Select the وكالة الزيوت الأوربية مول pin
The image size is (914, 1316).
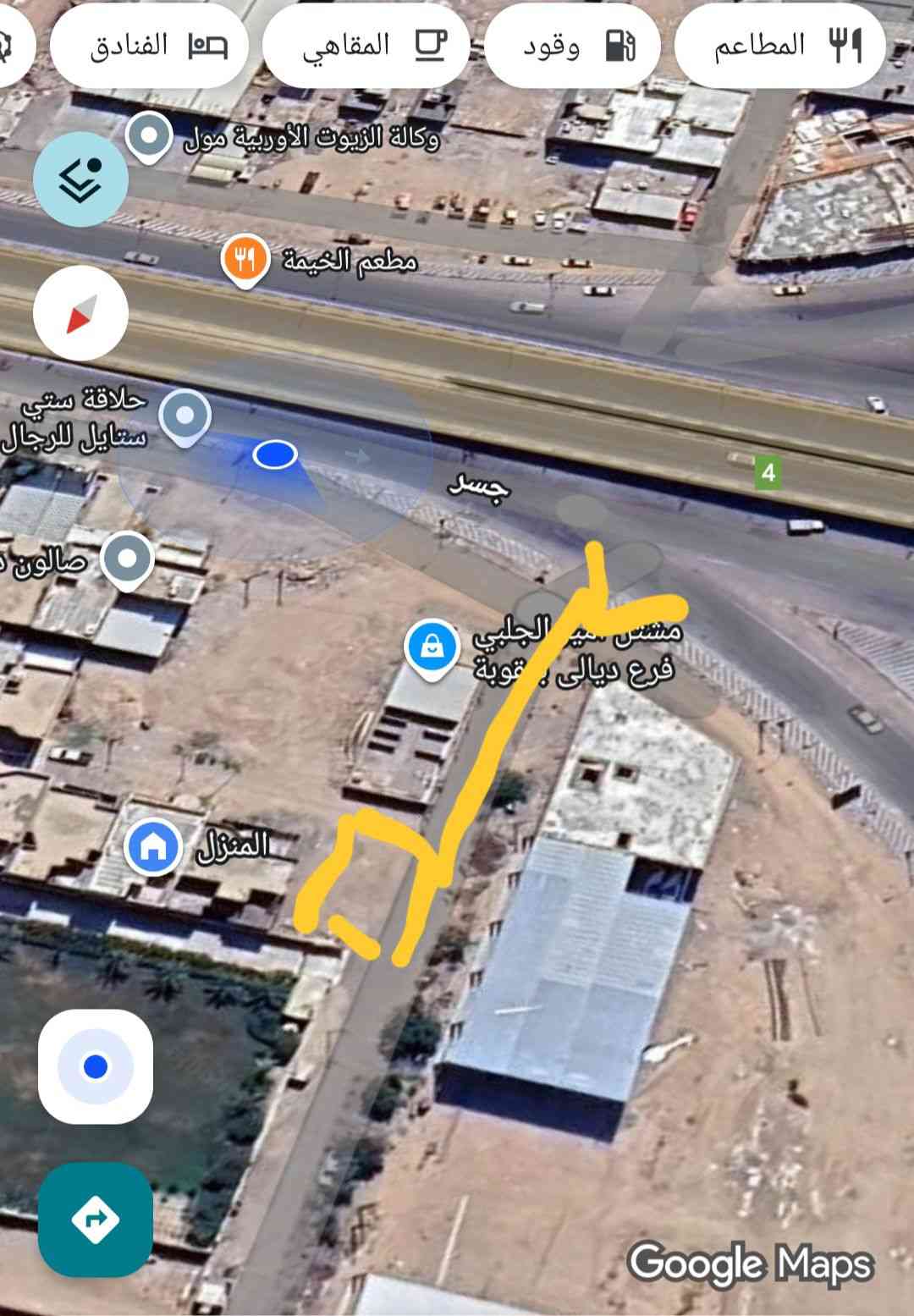click(x=150, y=135)
